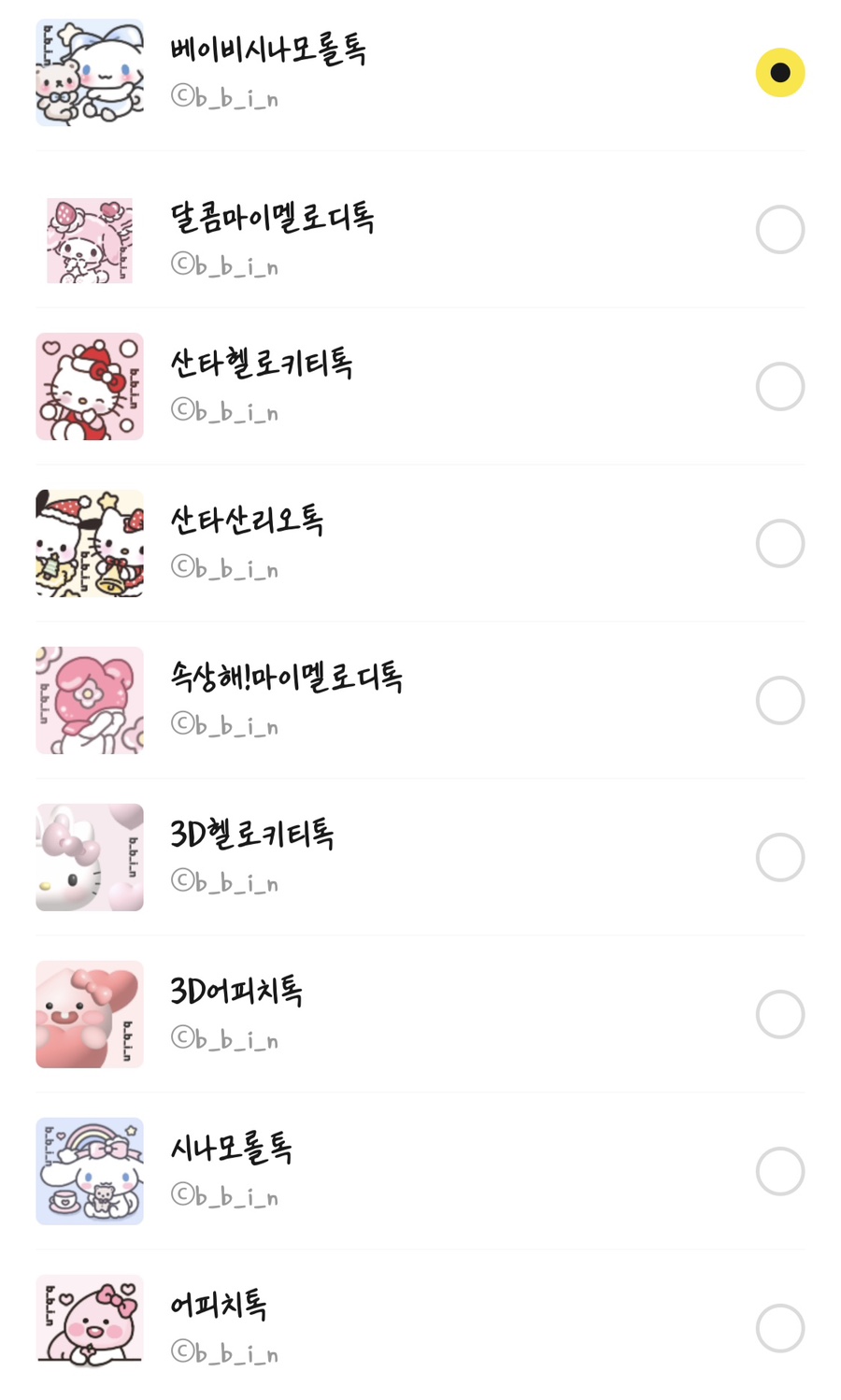Pick the 어피치톡 theme radio button
The width and height of the screenshot is (841, 1400).
(779, 1329)
